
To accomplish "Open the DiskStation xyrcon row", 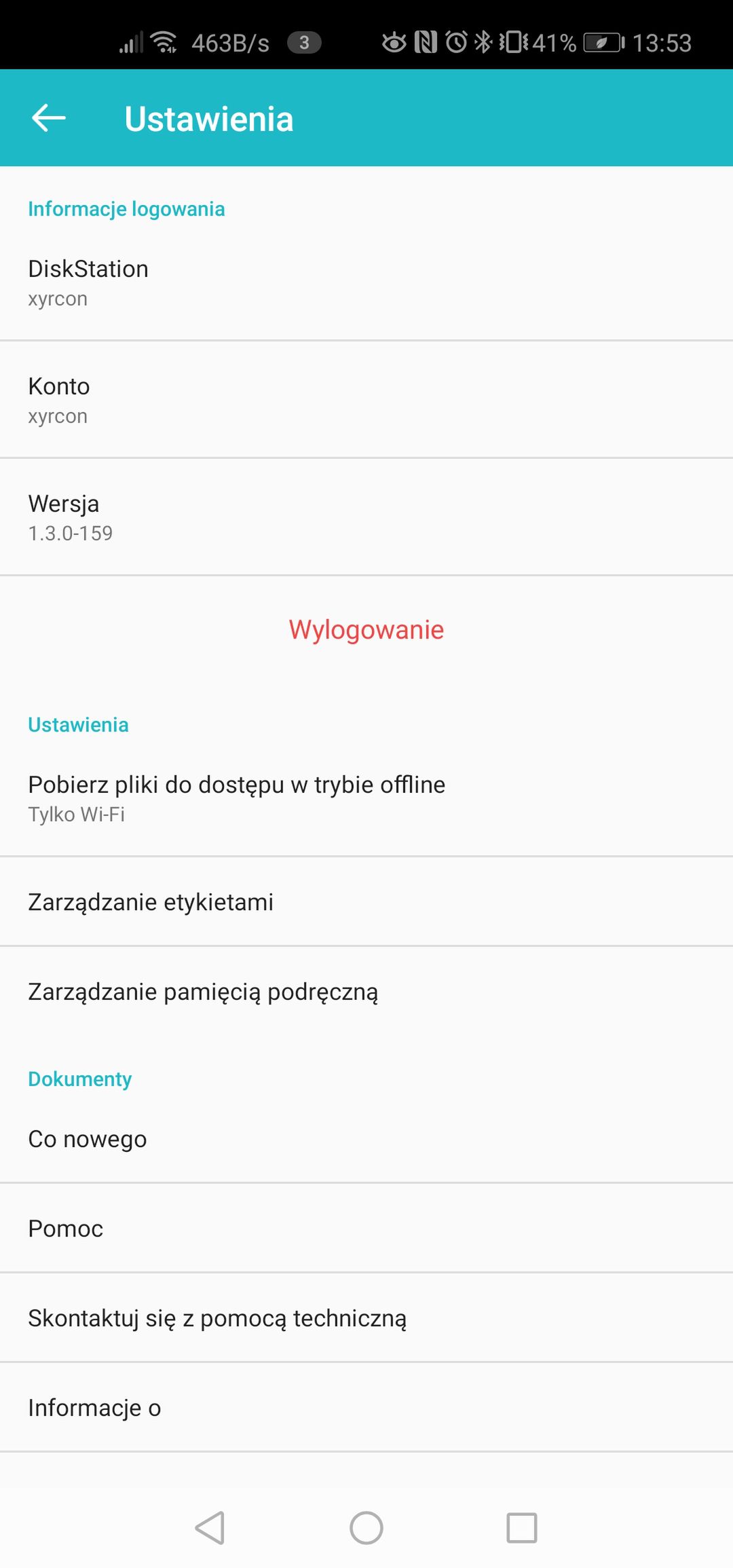I will (366, 282).
